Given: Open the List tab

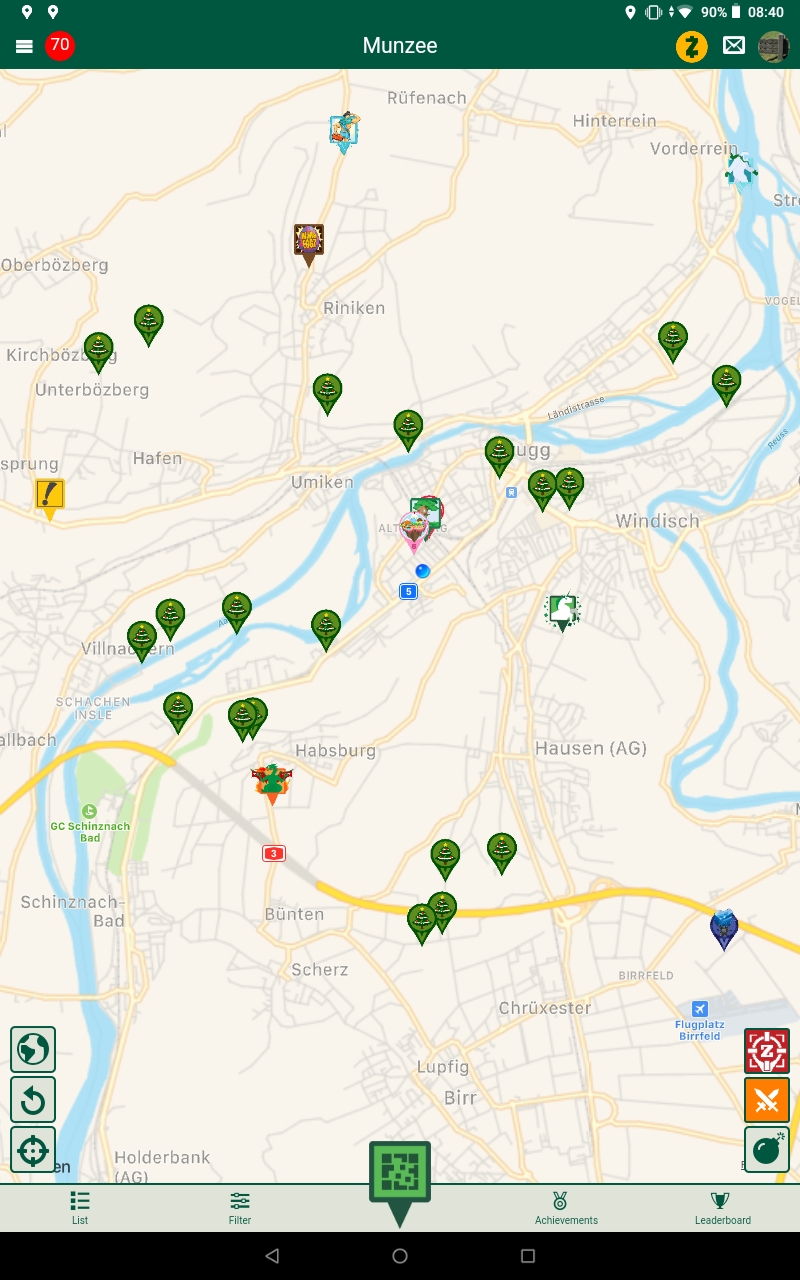Looking at the screenshot, I should coord(80,1207).
